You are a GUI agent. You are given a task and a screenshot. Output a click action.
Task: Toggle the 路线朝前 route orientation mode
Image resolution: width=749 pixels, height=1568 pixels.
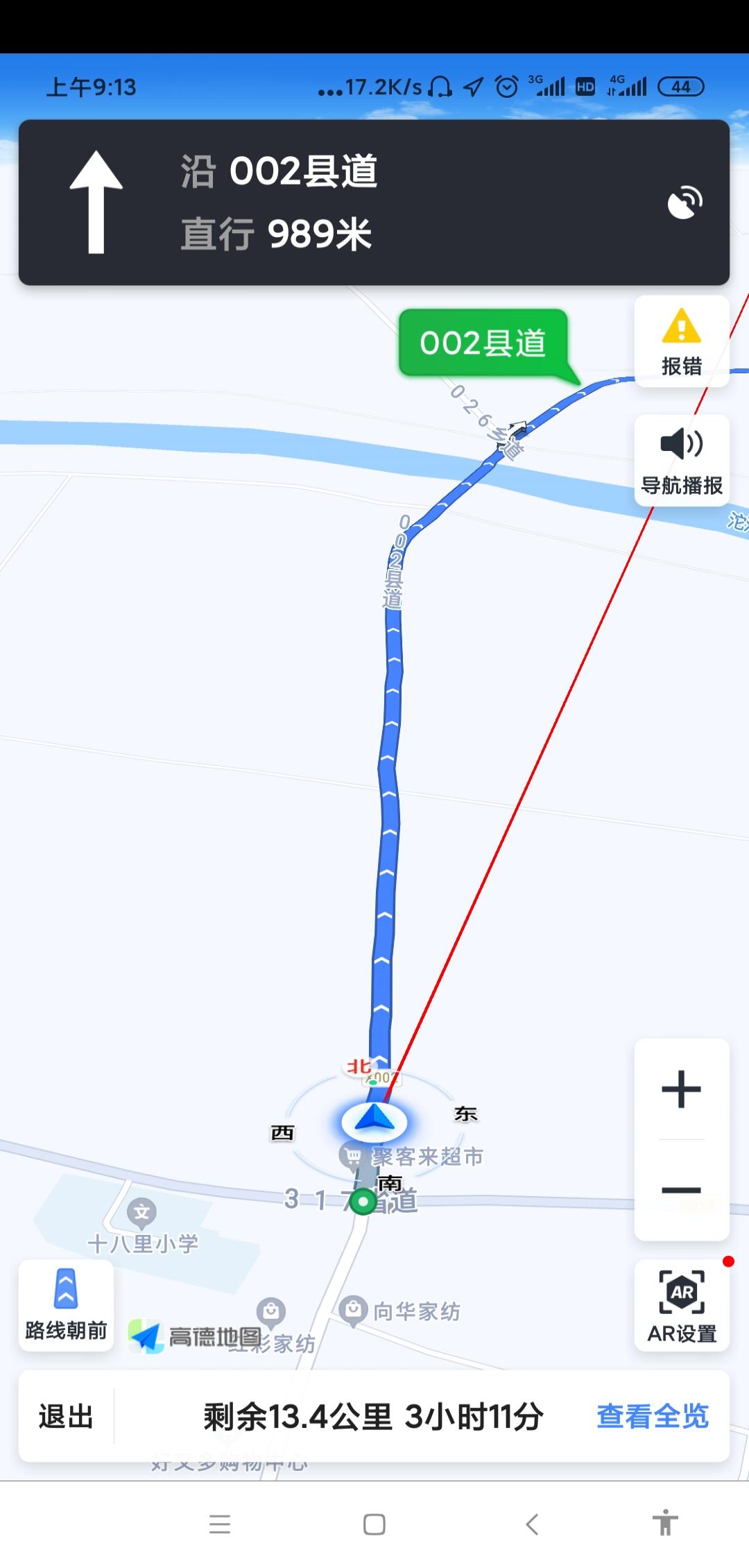pos(64,1304)
